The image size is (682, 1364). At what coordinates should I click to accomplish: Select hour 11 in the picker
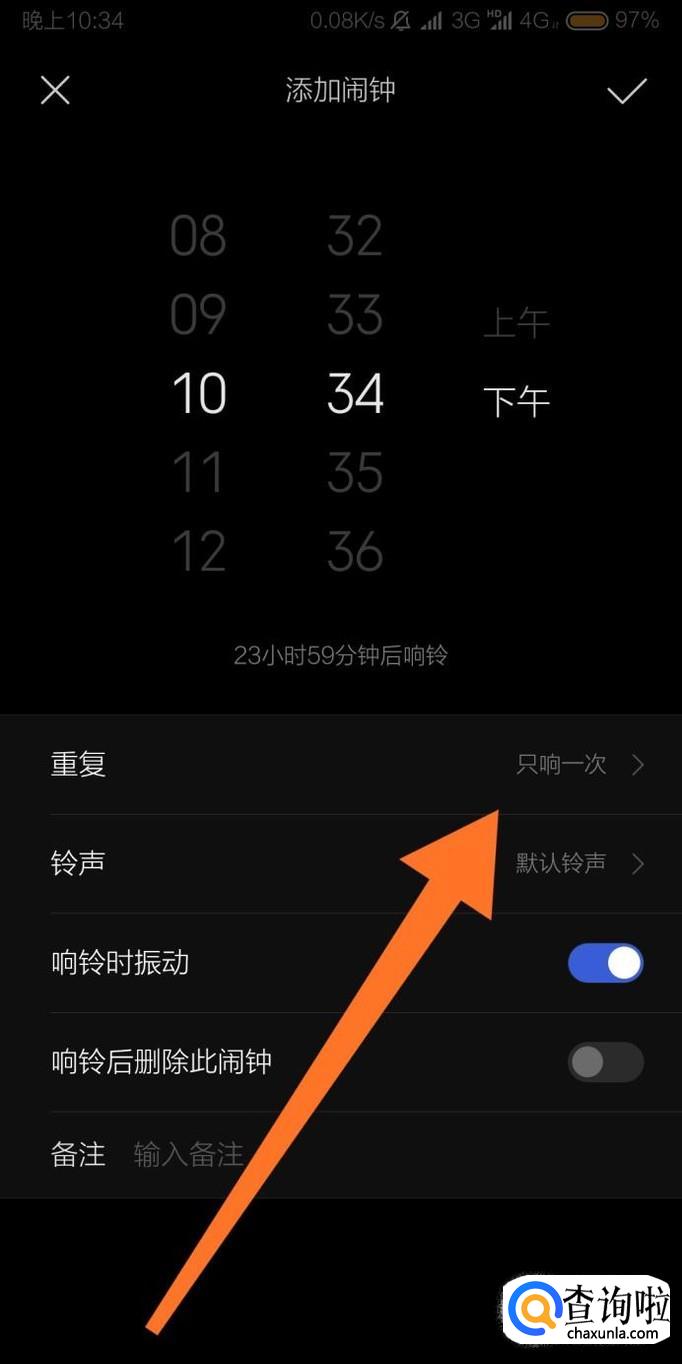198,472
